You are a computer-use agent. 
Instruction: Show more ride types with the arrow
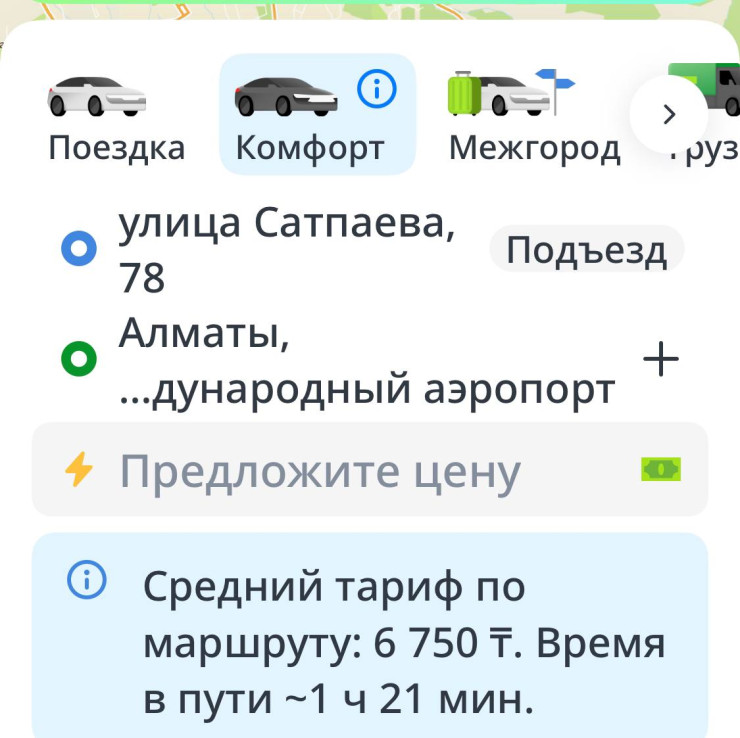669,115
